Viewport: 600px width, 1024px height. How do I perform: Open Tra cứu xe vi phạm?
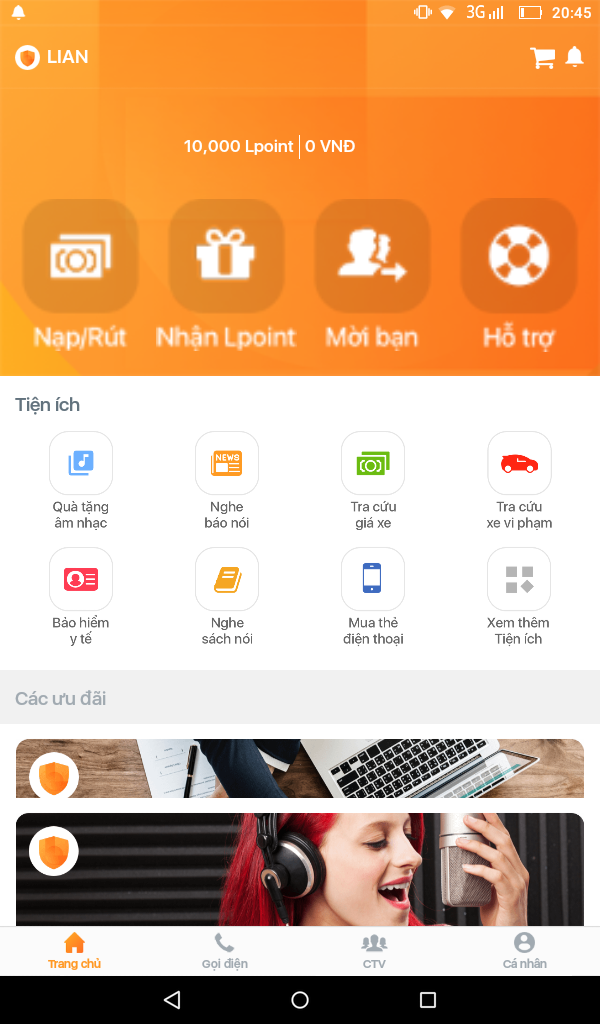point(519,464)
